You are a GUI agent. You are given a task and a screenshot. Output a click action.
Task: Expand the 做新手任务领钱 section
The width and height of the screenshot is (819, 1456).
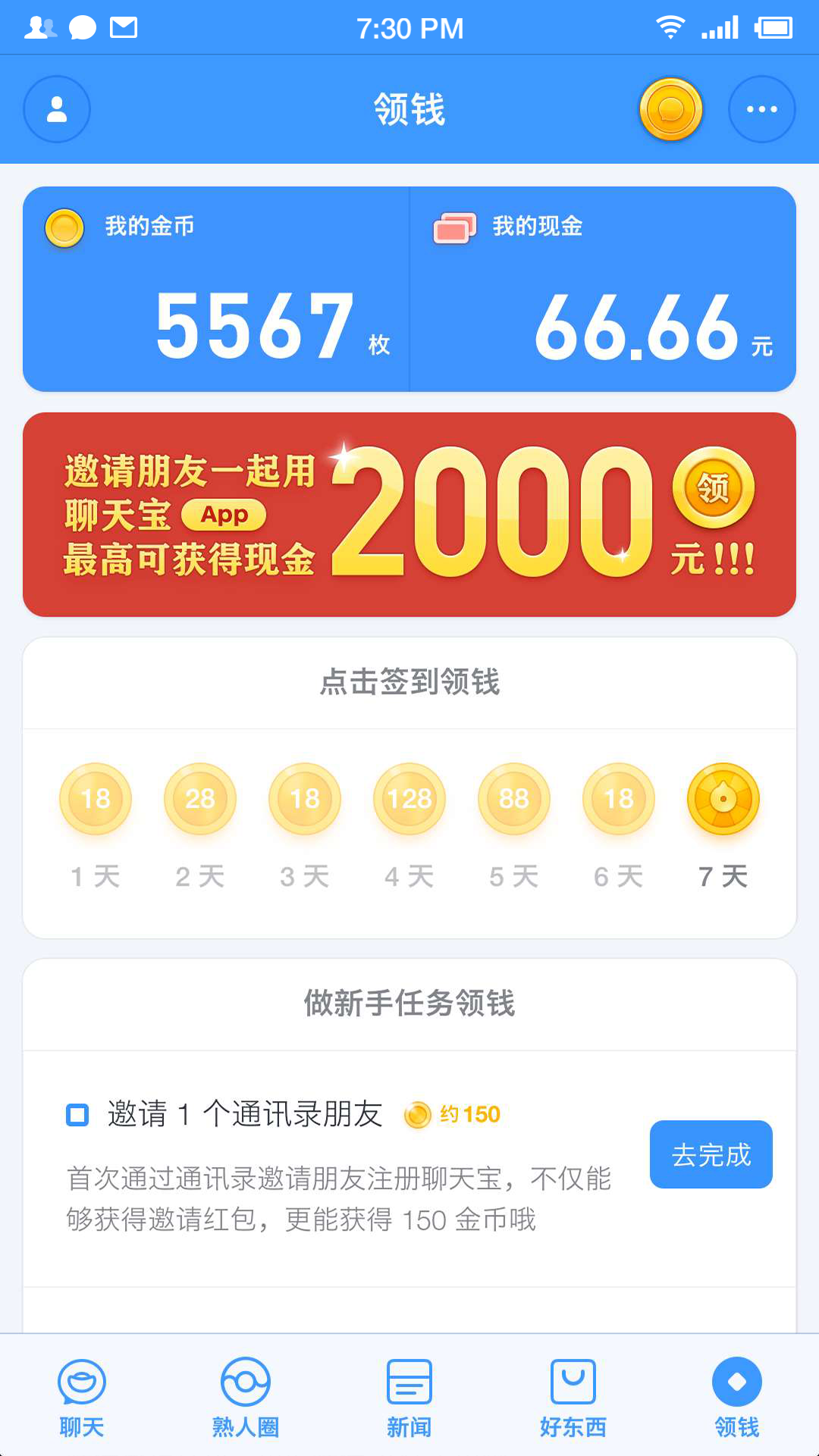409,1006
